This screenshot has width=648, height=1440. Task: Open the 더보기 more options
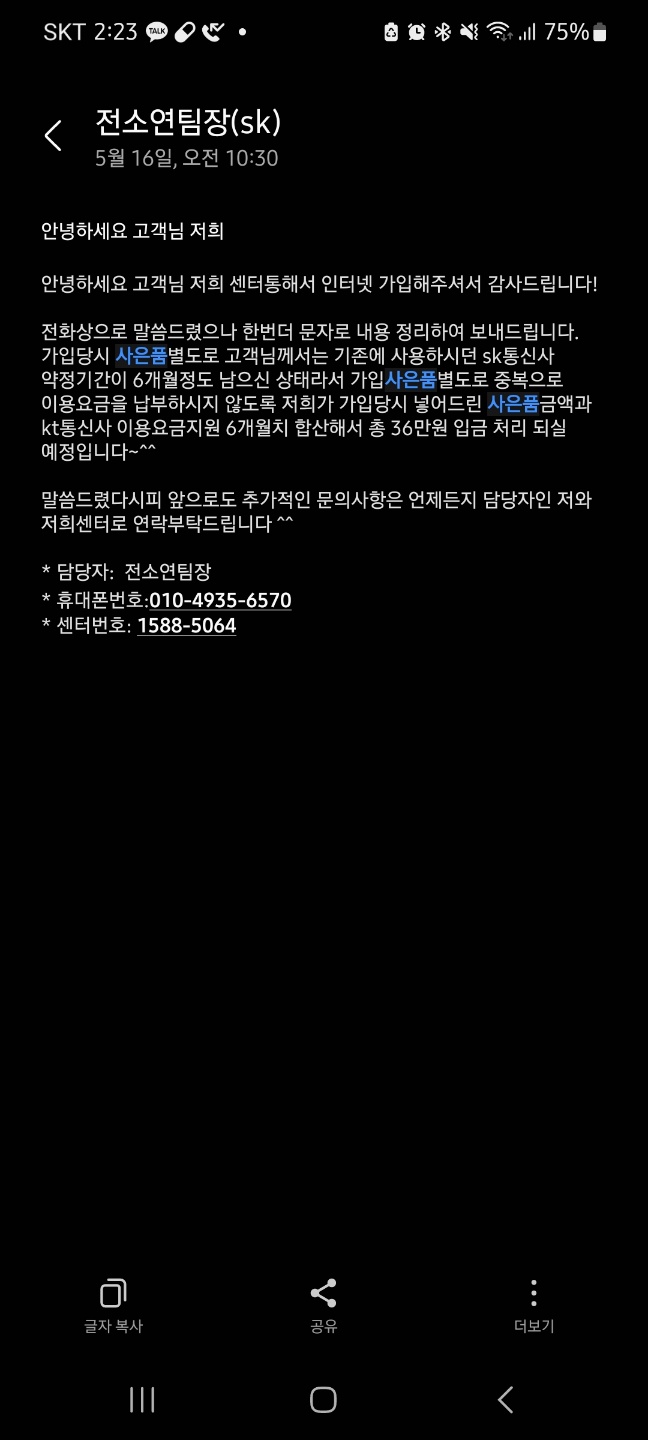(x=533, y=1305)
